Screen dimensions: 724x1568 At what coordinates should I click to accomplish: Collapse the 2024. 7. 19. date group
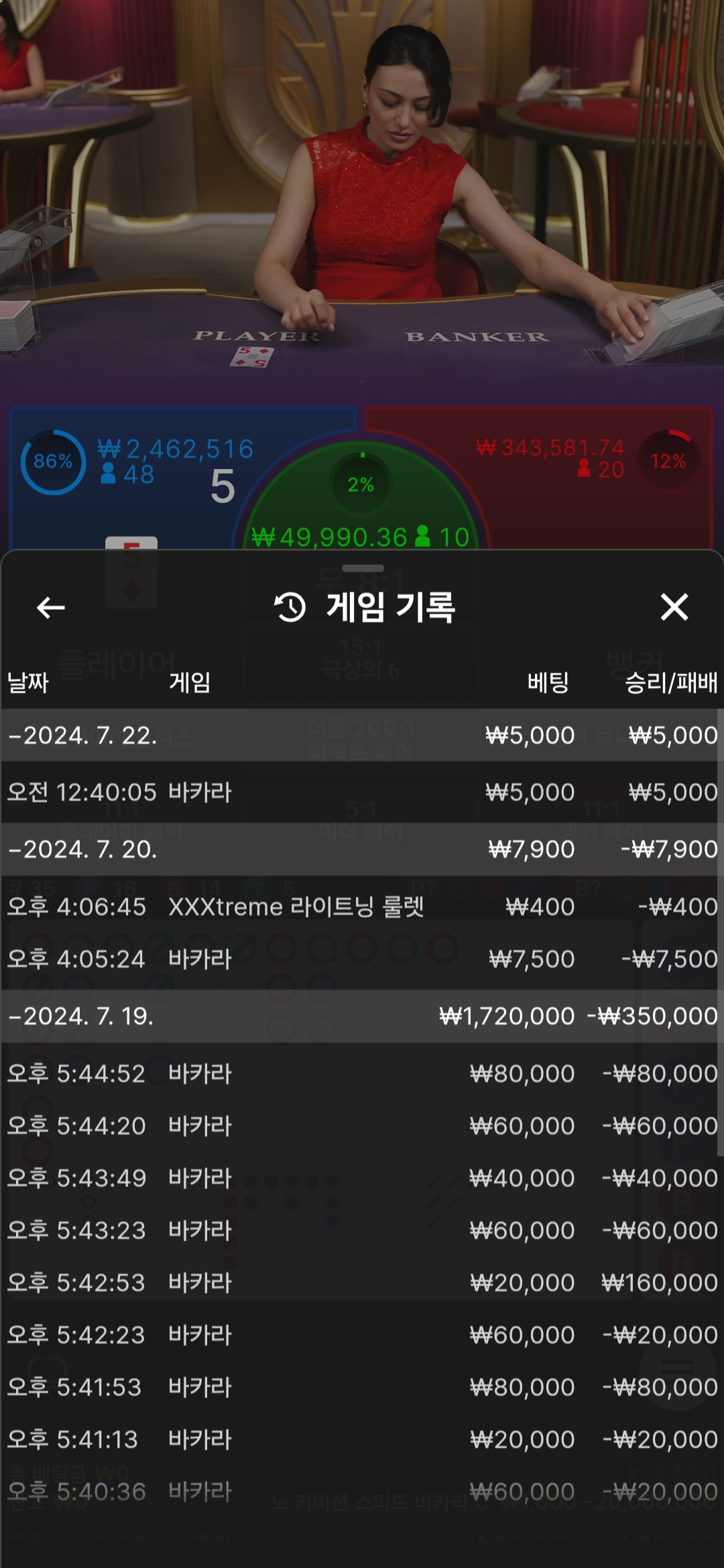pos(82,1017)
